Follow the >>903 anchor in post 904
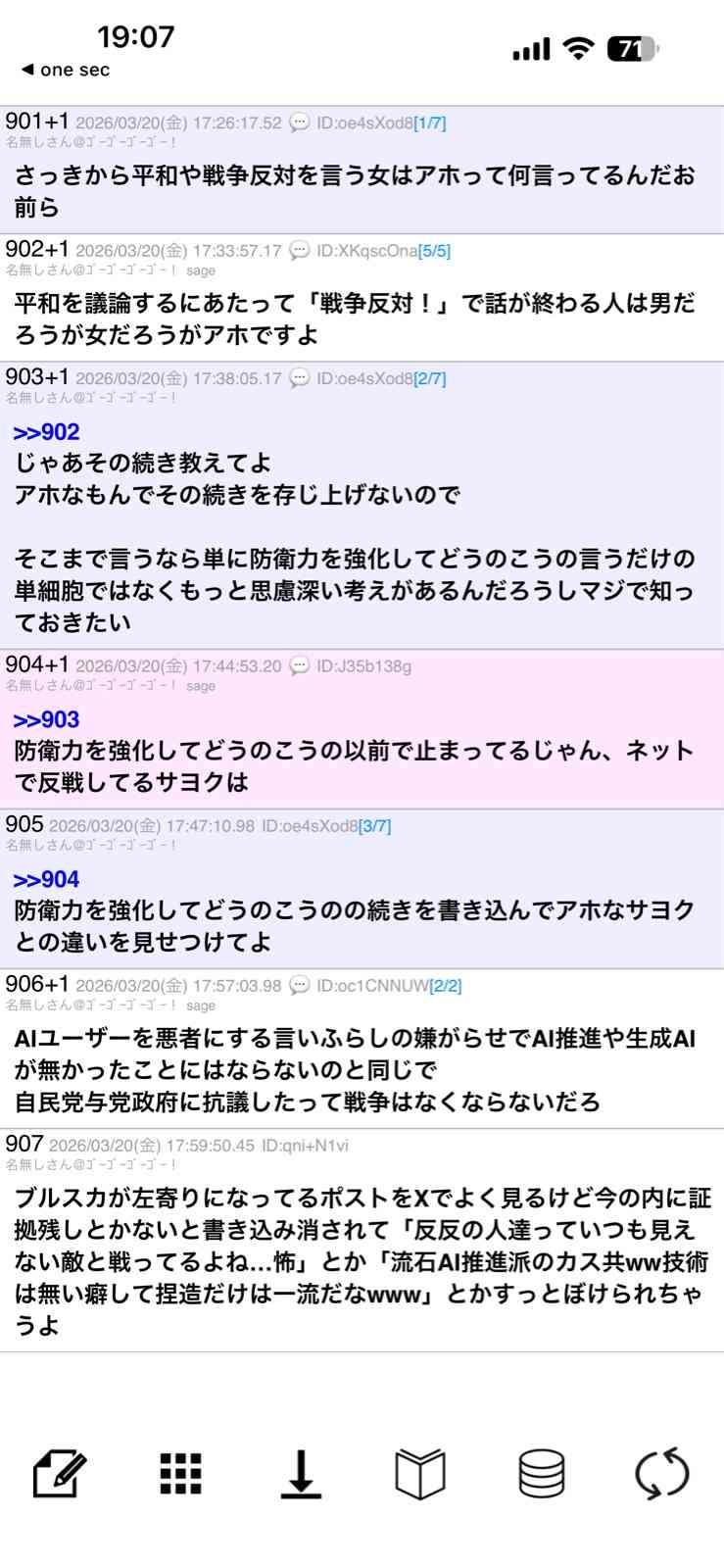Screen dimensions: 724x1568 (x=46, y=719)
